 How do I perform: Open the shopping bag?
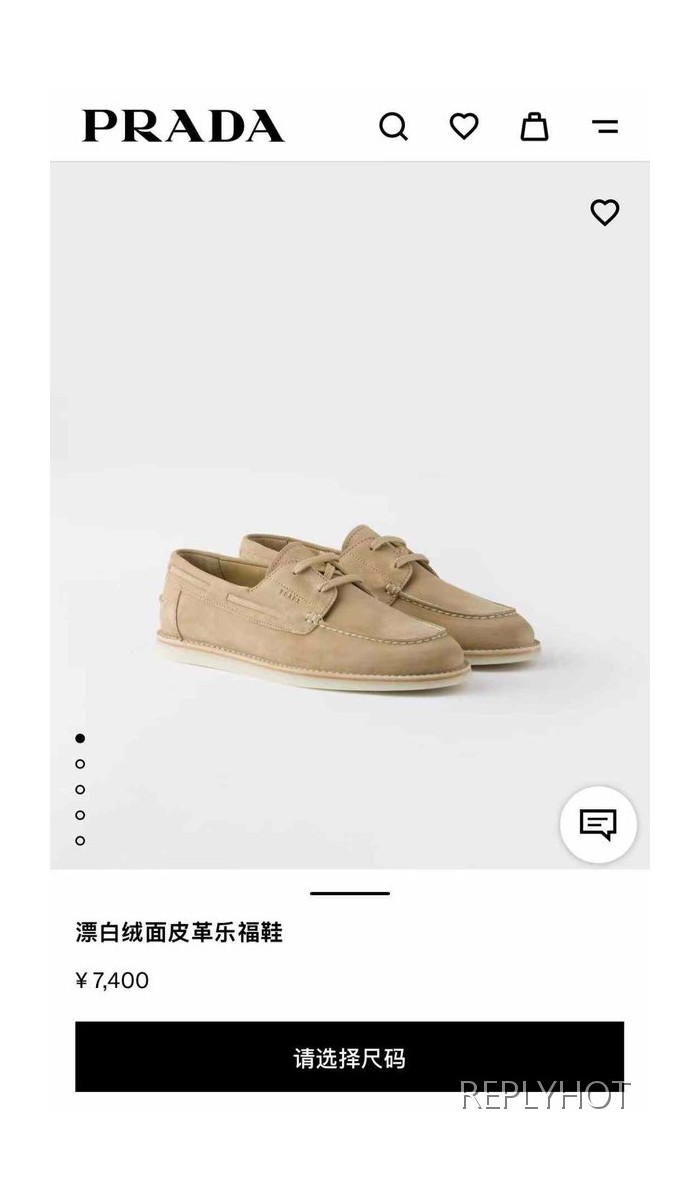point(534,126)
